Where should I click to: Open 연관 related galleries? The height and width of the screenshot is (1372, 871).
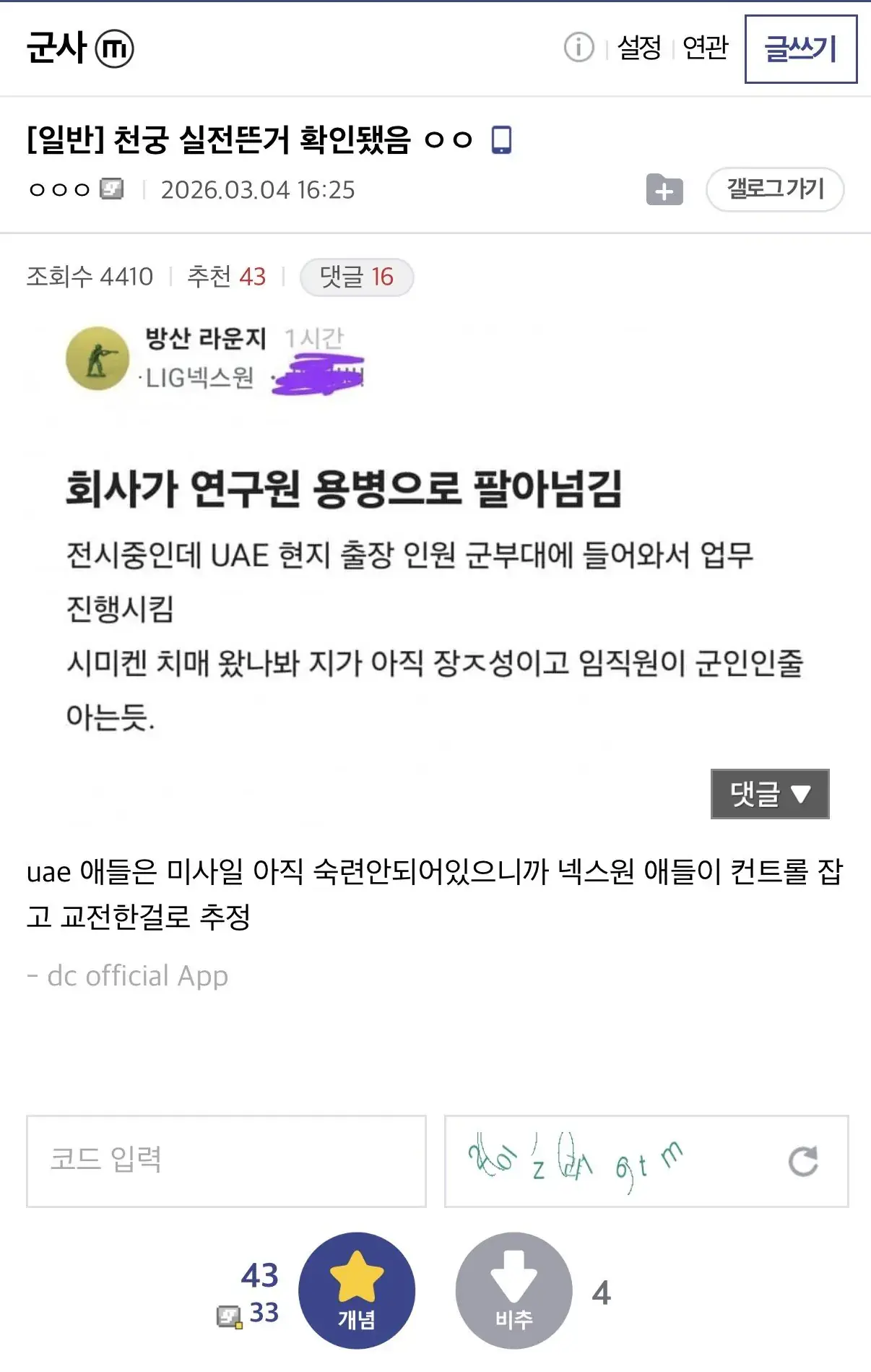[705, 48]
